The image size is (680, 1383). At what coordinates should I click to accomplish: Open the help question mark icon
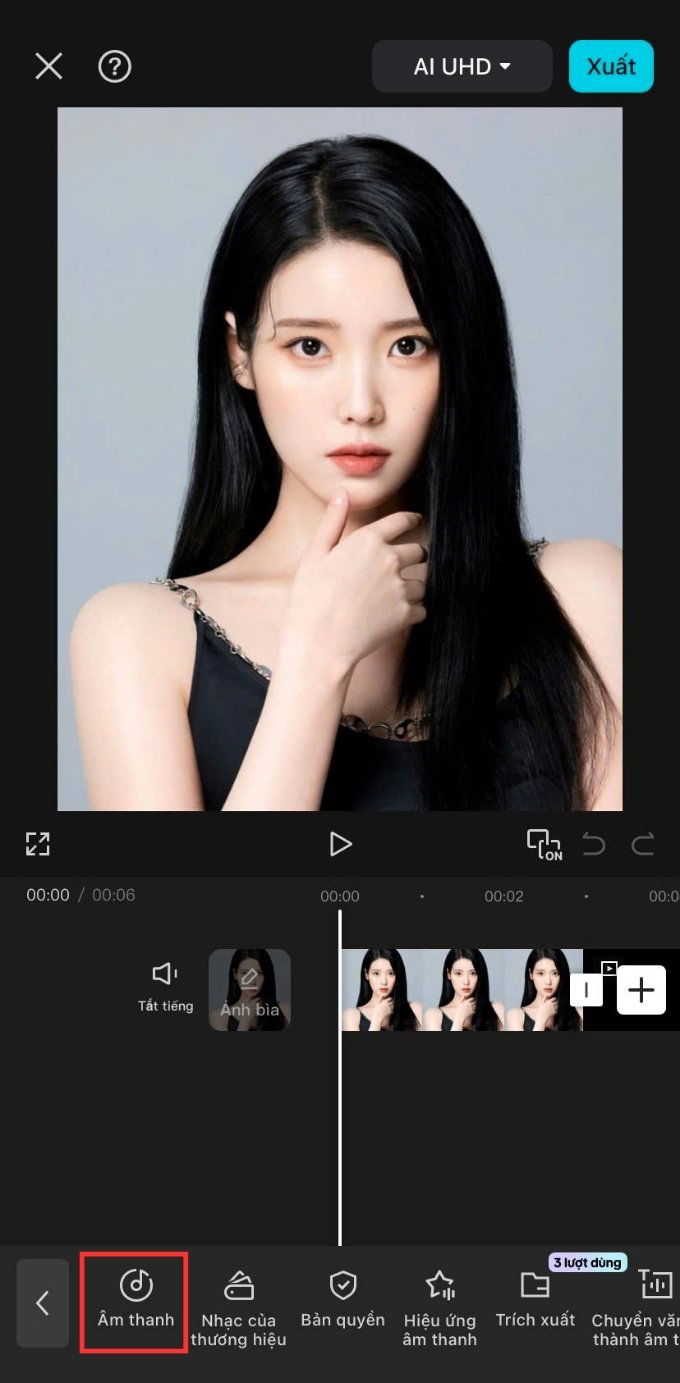tap(114, 67)
